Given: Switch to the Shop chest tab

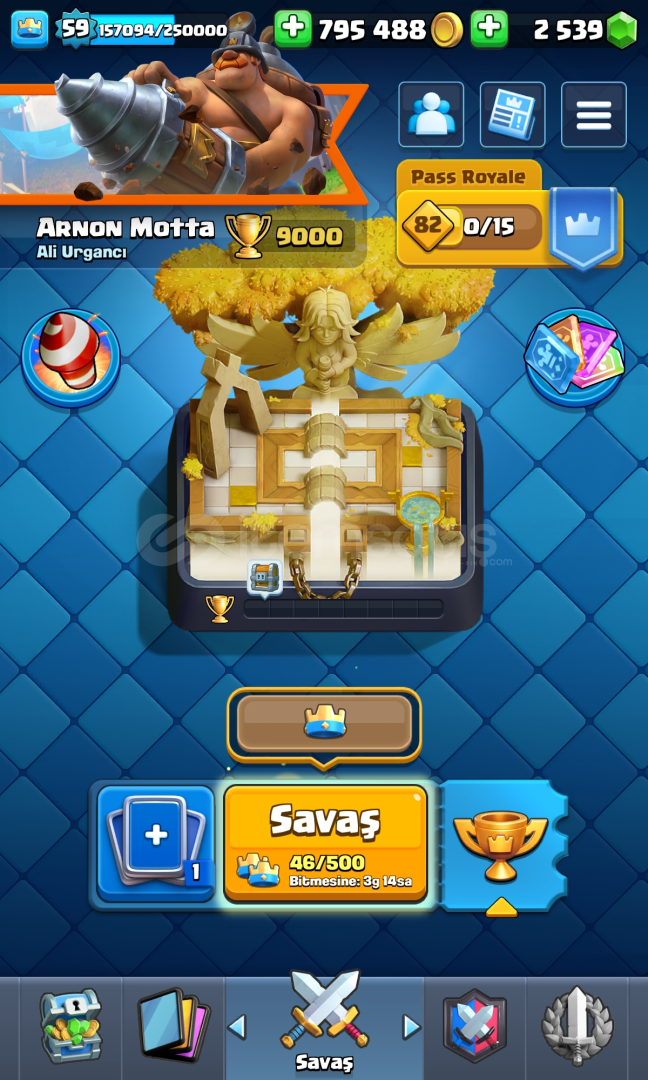Looking at the screenshot, I should click(70, 1026).
